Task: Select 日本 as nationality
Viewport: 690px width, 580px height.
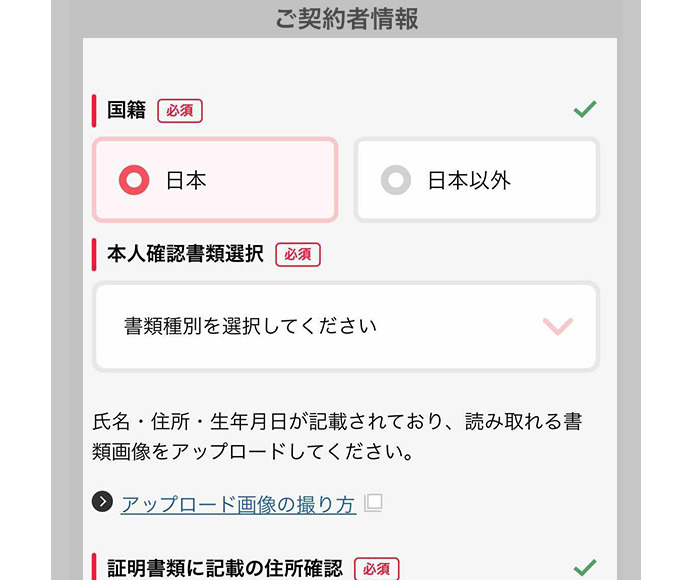Action: [x=215, y=180]
